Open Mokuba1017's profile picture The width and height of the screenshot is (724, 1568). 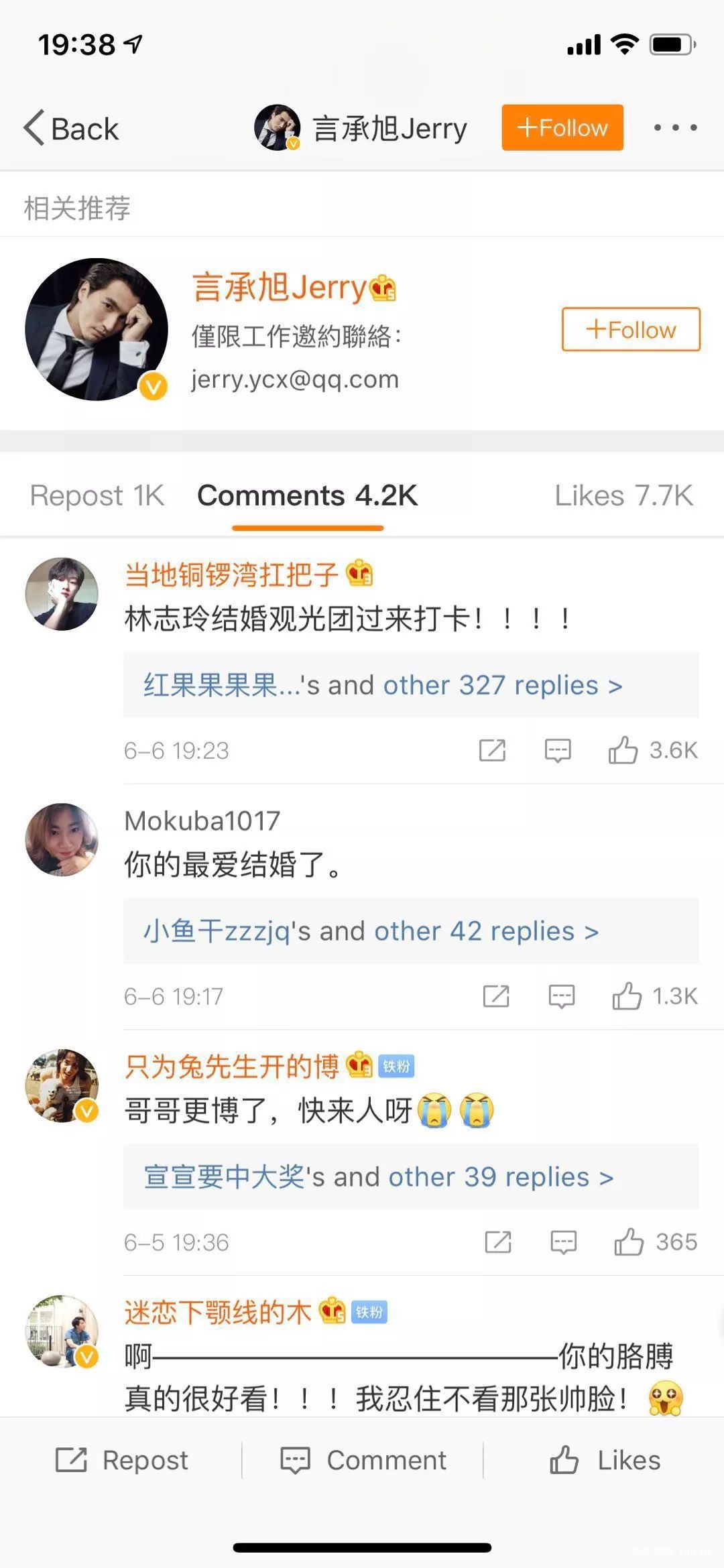[x=62, y=839]
